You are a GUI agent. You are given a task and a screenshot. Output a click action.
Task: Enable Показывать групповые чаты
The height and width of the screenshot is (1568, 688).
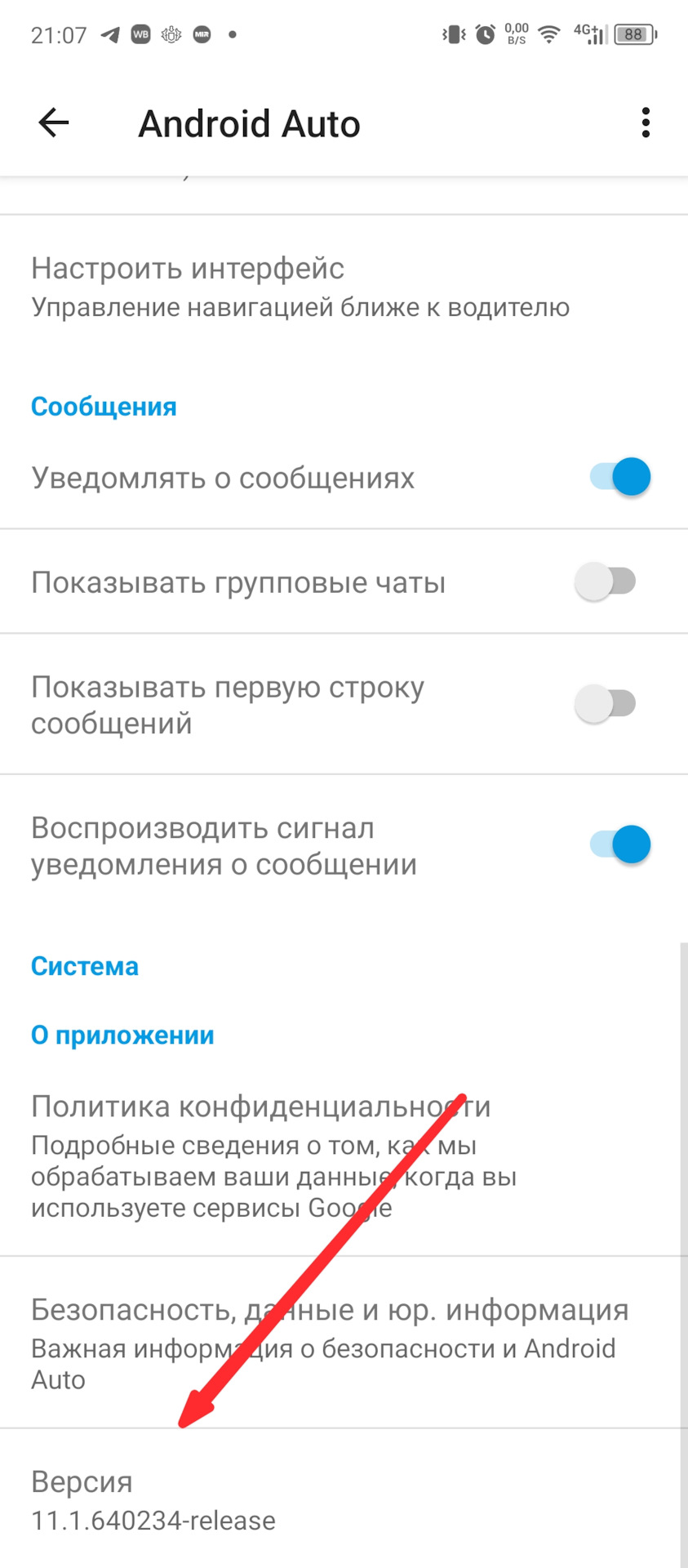[606, 582]
